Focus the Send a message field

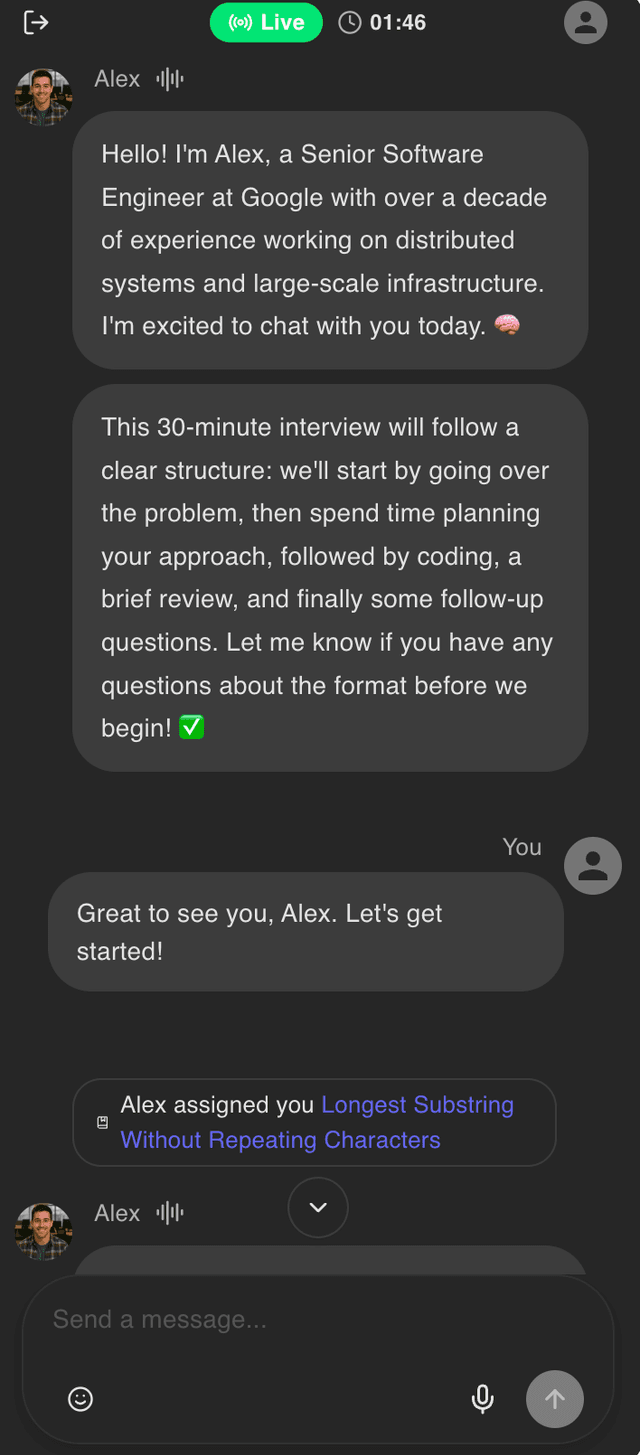[x=300, y=1319]
